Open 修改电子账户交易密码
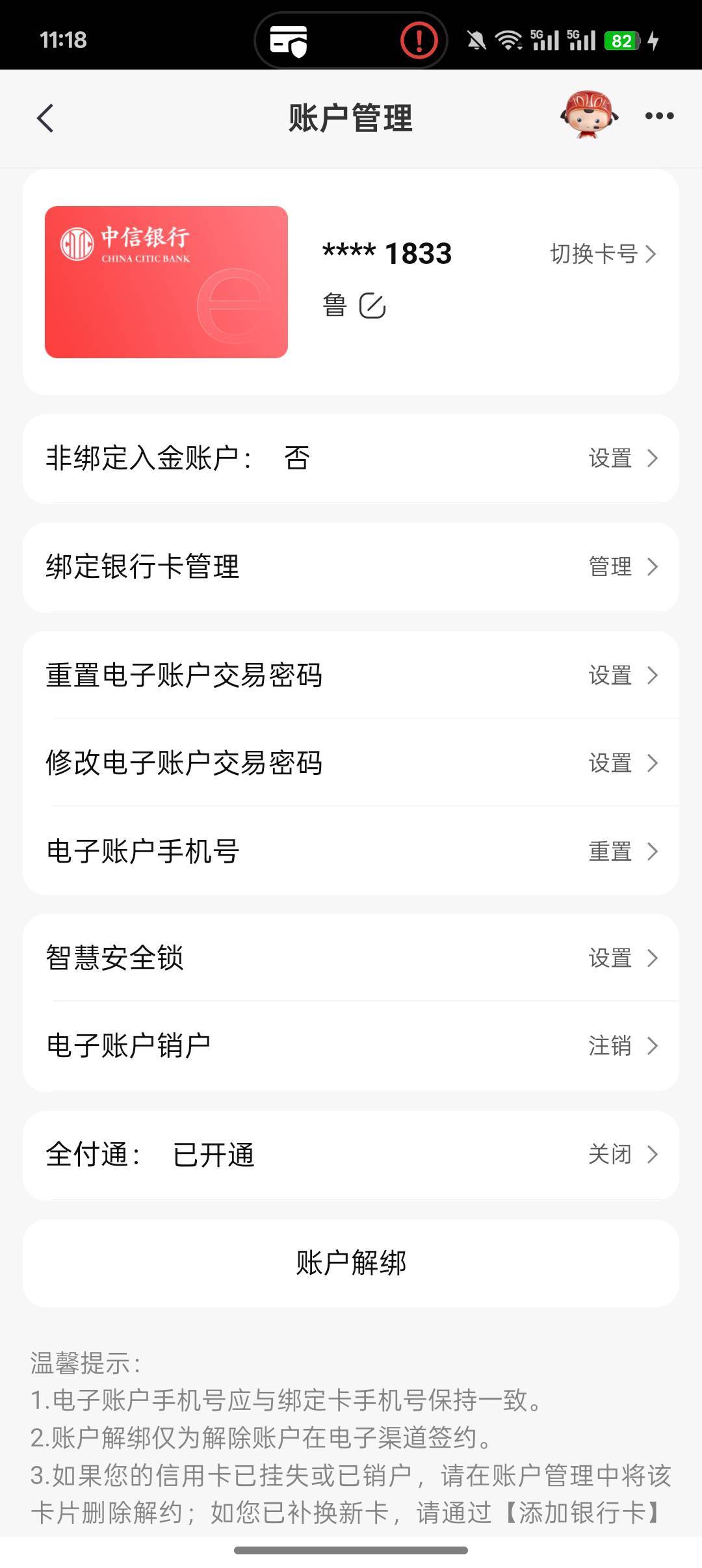Image resolution: width=702 pixels, height=1568 pixels. 622,763
